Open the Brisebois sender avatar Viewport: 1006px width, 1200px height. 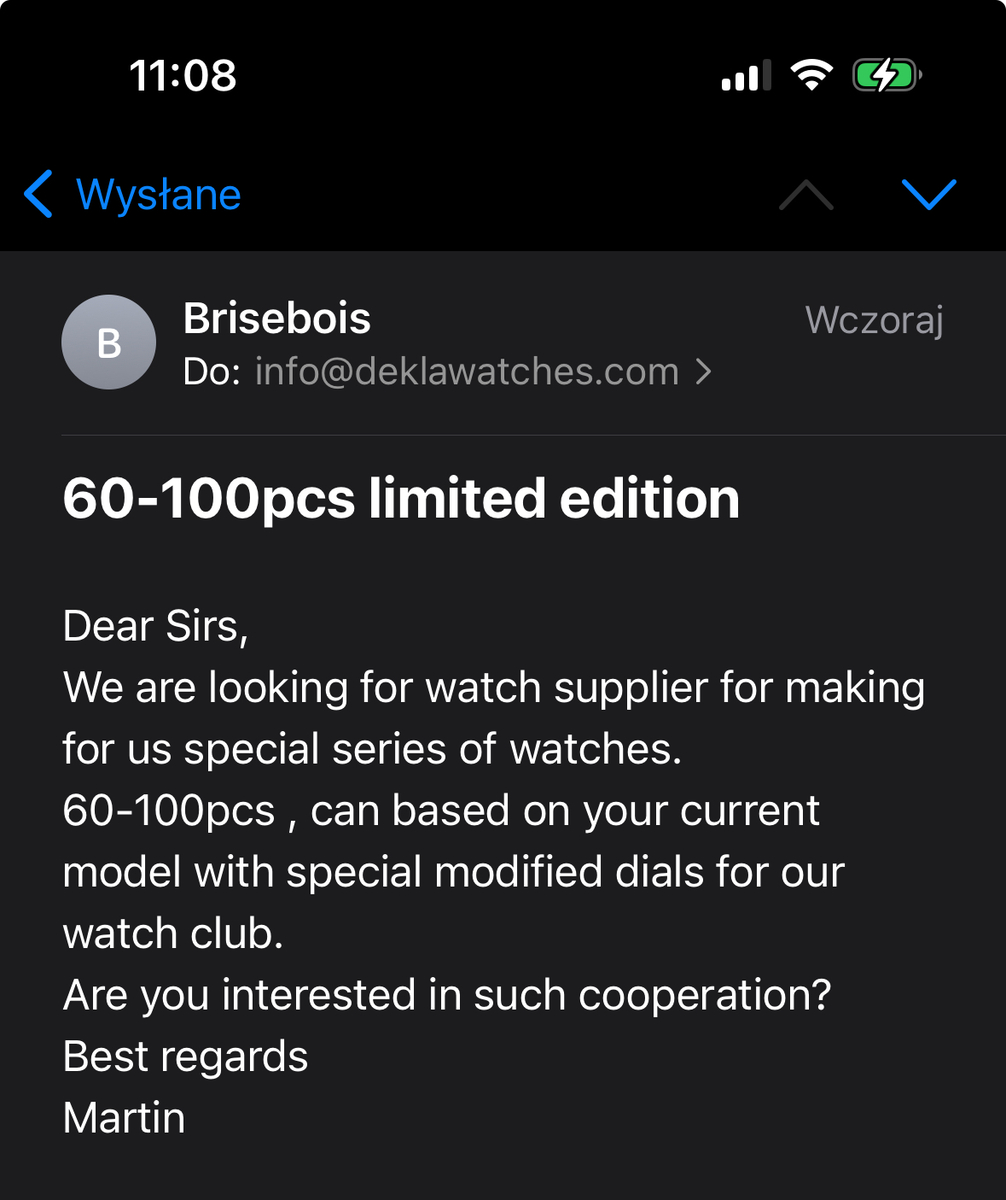point(109,342)
